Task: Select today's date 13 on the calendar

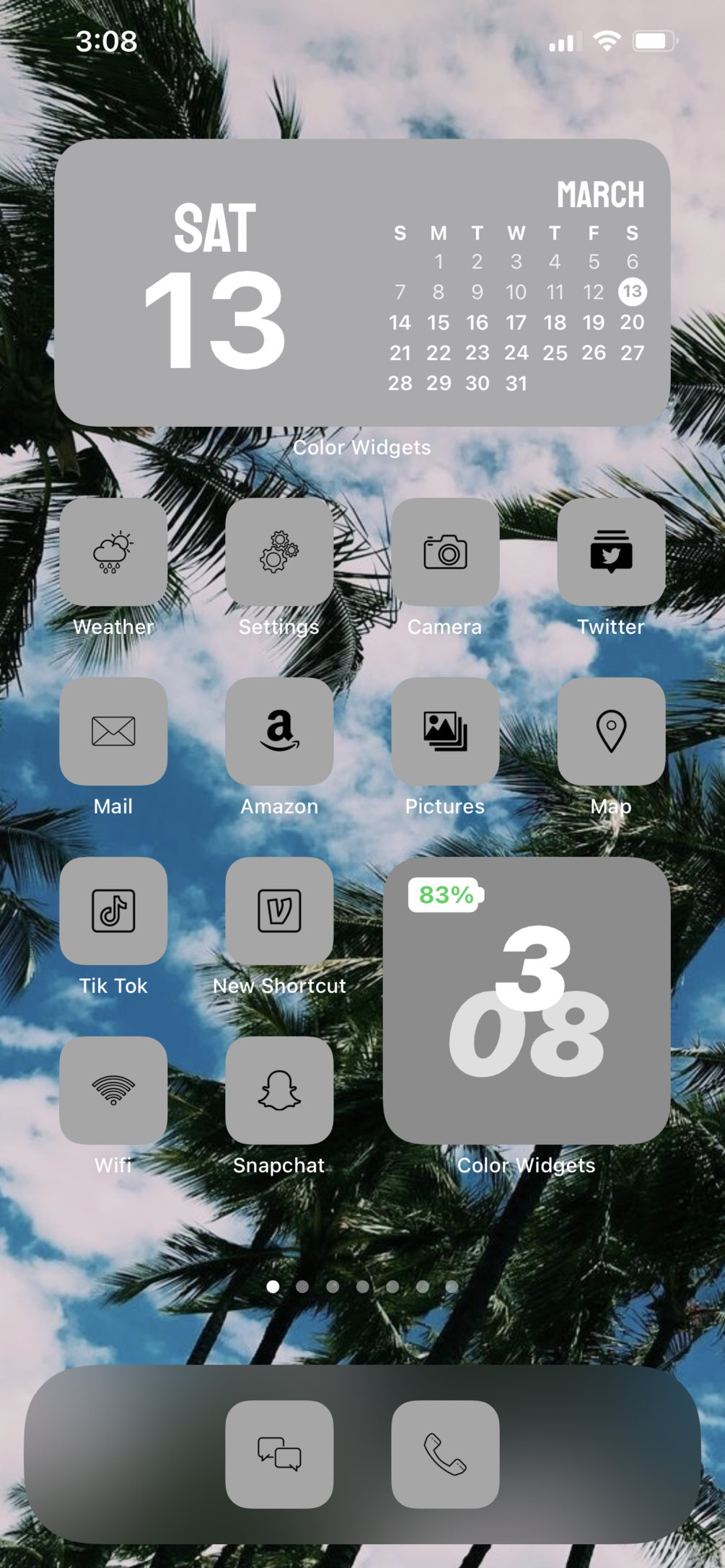Action: 633,291
